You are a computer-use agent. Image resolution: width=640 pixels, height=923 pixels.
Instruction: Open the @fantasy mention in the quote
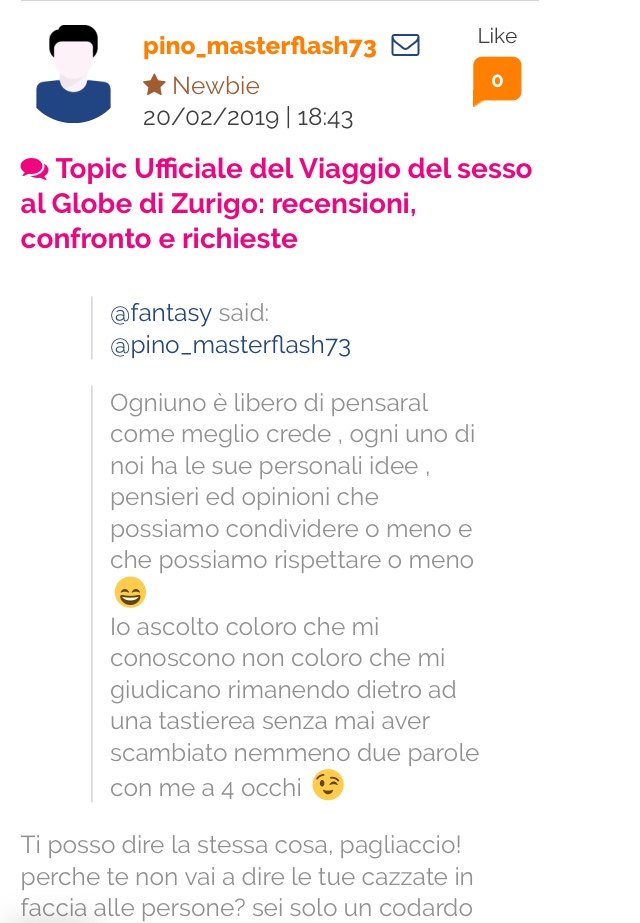(x=161, y=314)
